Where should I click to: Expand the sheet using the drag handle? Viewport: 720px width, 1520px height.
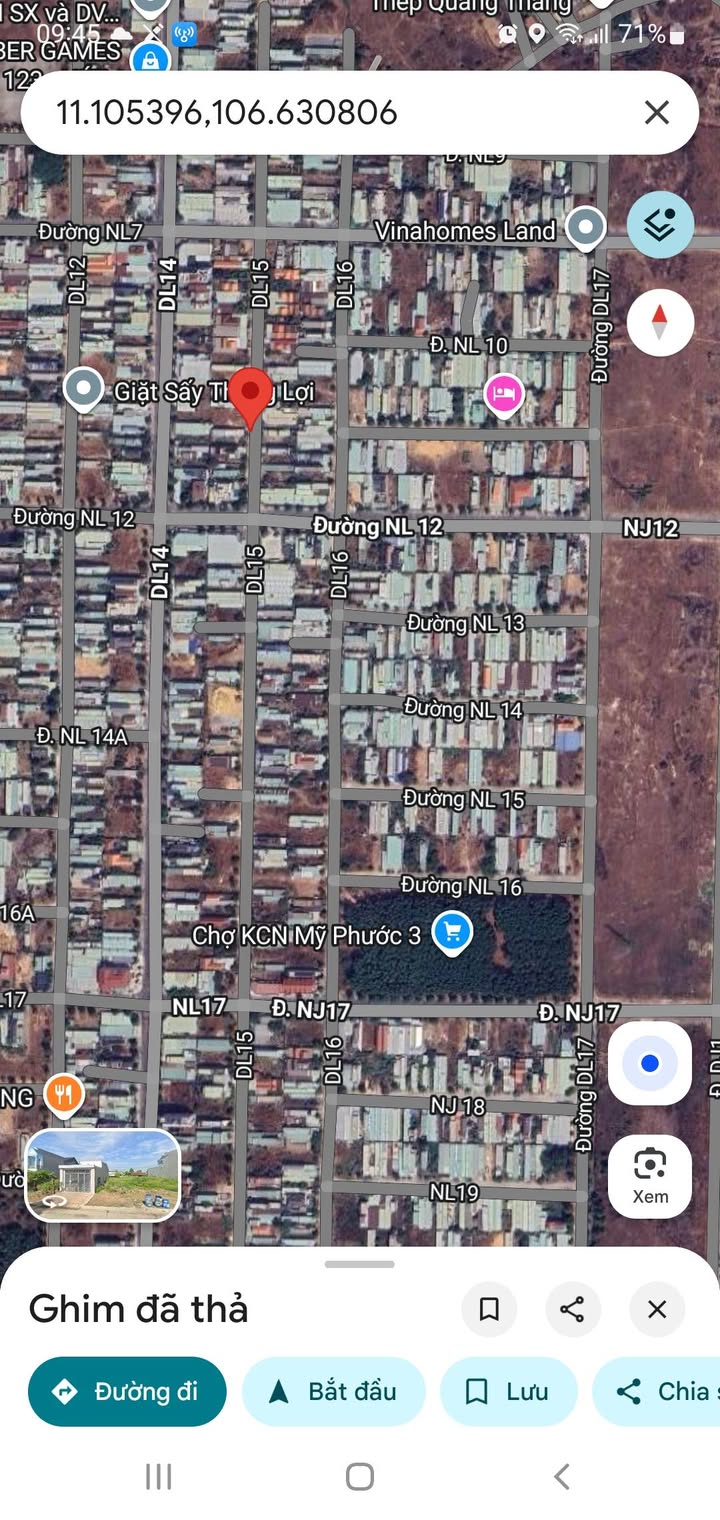tap(360, 1264)
